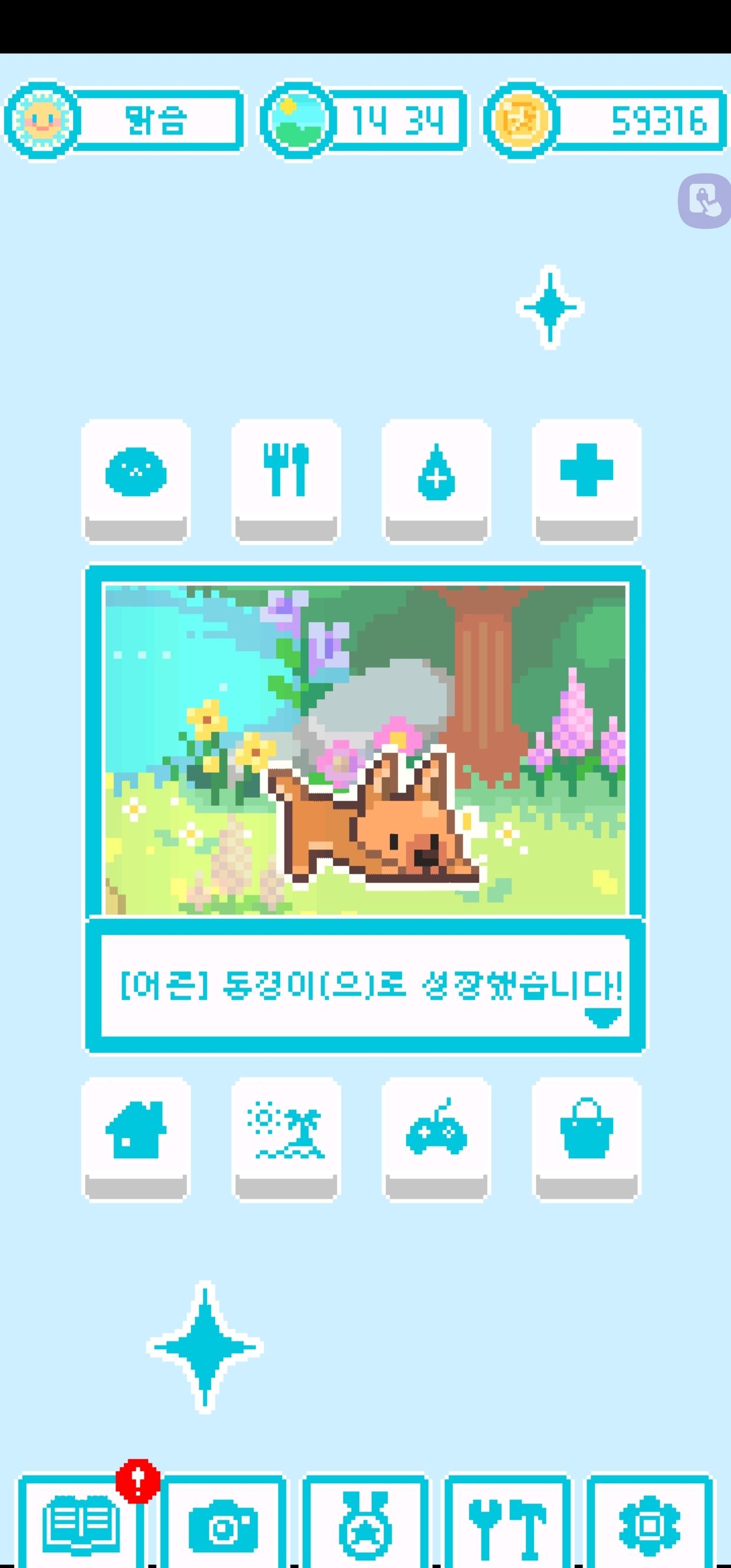Open the pet status button
This screenshot has width=731, height=1568.
[x=136, y=473]
